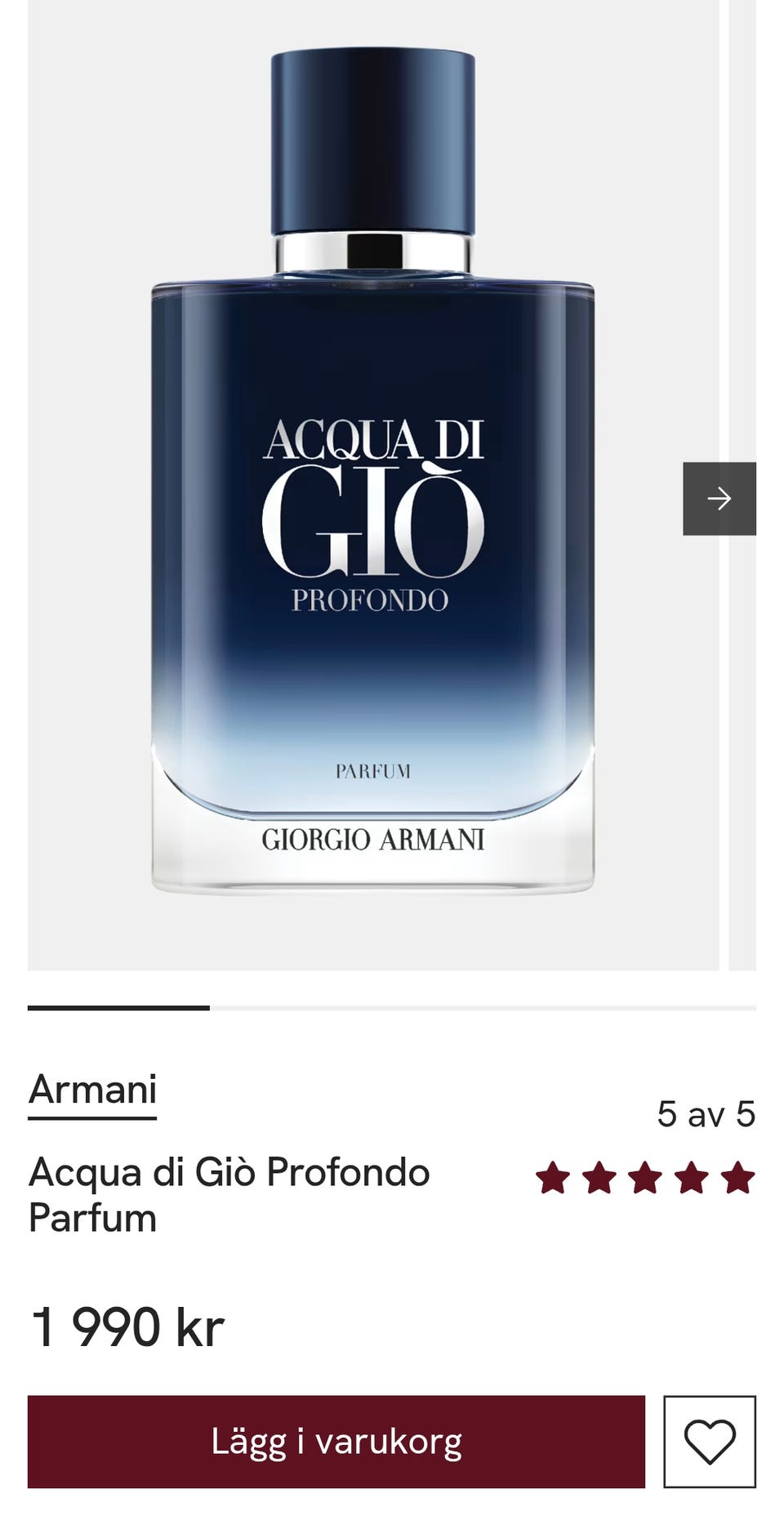This screenshot has width=784, height=1516.
Task: Open the five-star rating reviews
Action: [x=645, y=1178]
